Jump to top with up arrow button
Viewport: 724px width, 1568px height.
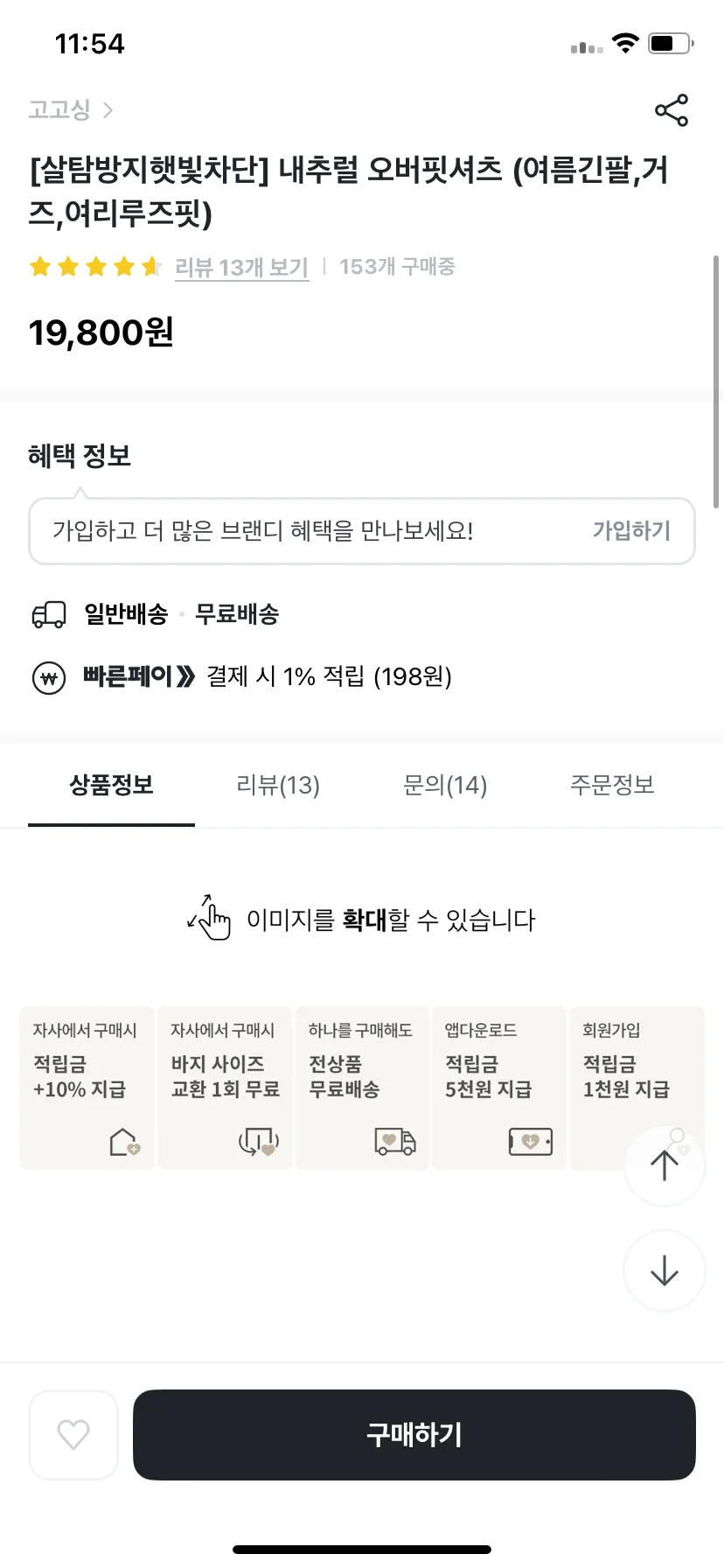pyautogui.click(x=665, y=1165)
